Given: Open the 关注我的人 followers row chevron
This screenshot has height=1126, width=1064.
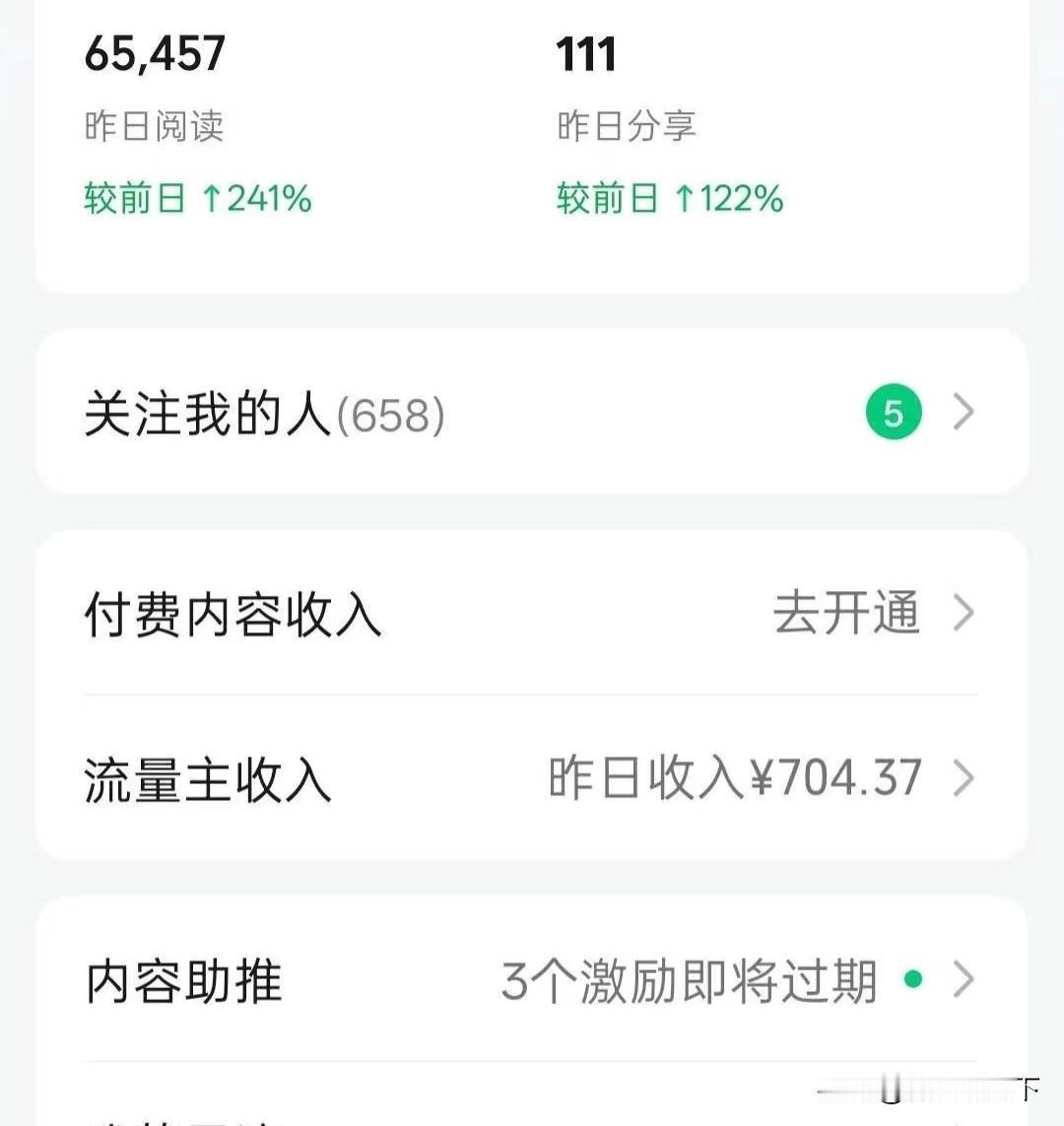Looking at the screenshot, I should [964, 413].
